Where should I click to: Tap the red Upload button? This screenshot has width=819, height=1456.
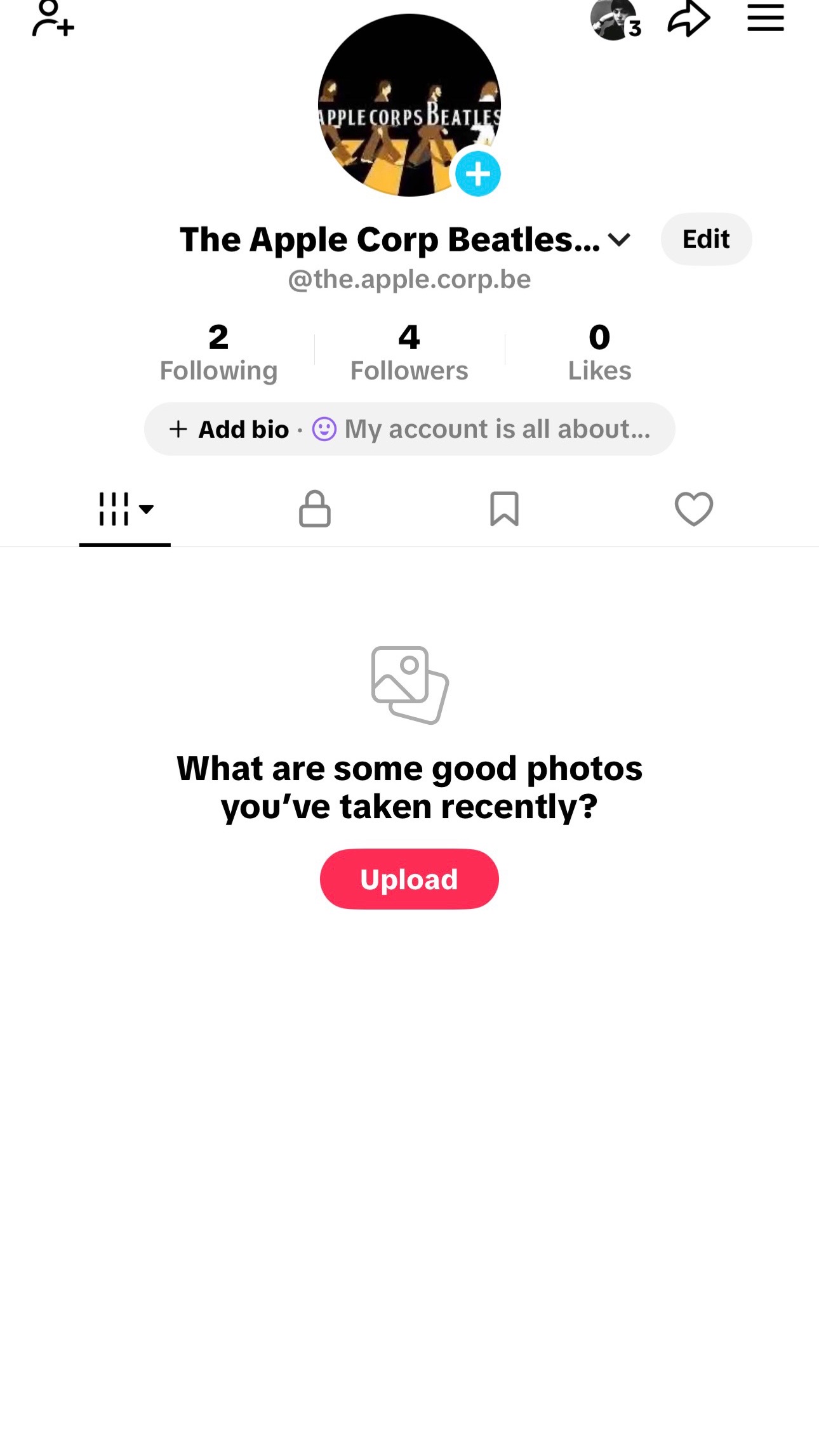(x=409, y=879)
